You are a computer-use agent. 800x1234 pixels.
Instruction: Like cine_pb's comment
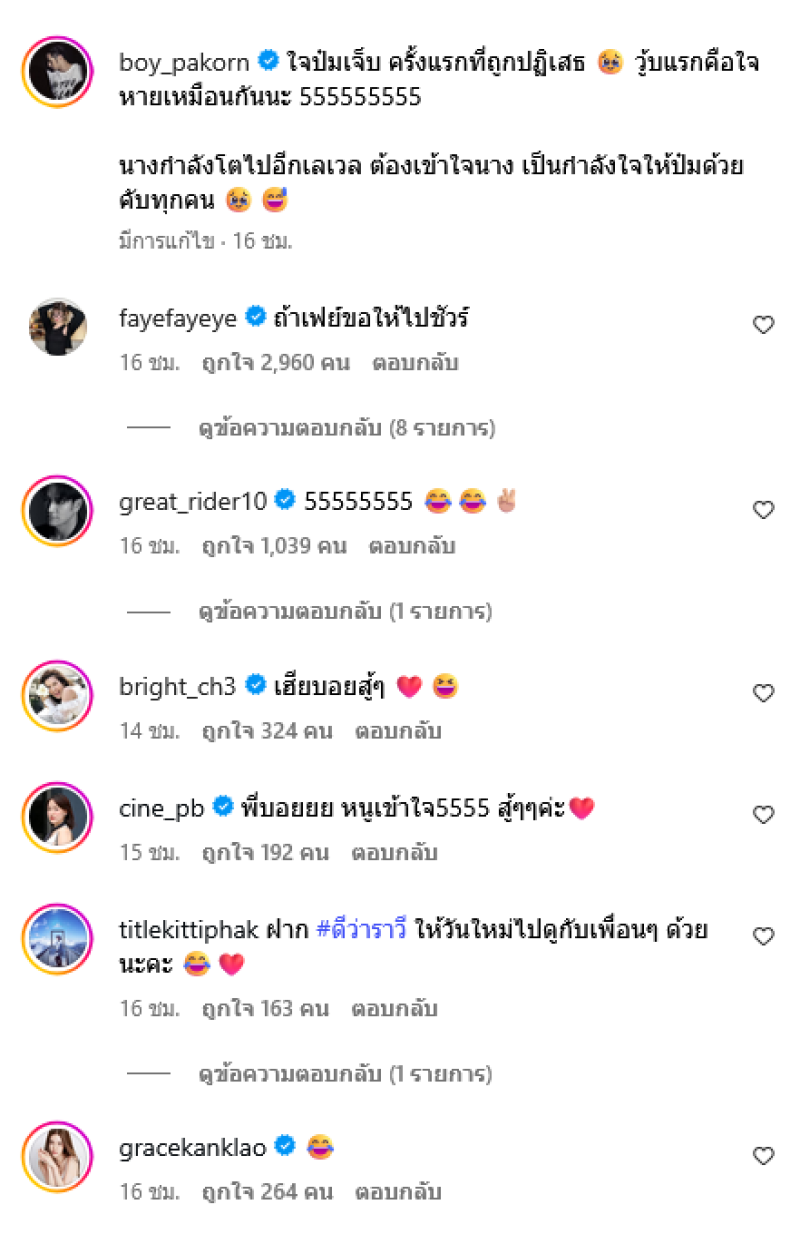[x=763, y=815]
